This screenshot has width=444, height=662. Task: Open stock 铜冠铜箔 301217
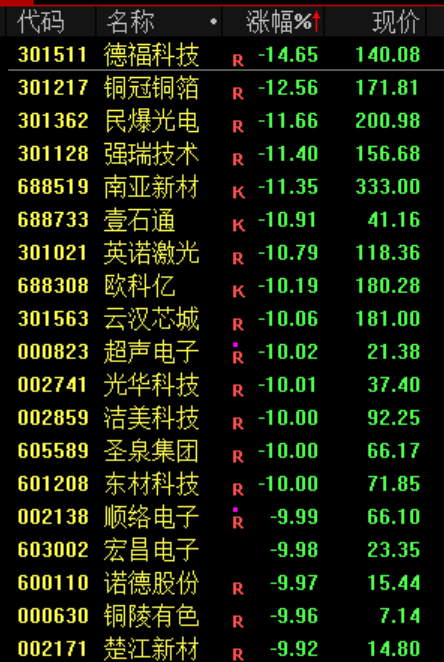click(222, 87)
